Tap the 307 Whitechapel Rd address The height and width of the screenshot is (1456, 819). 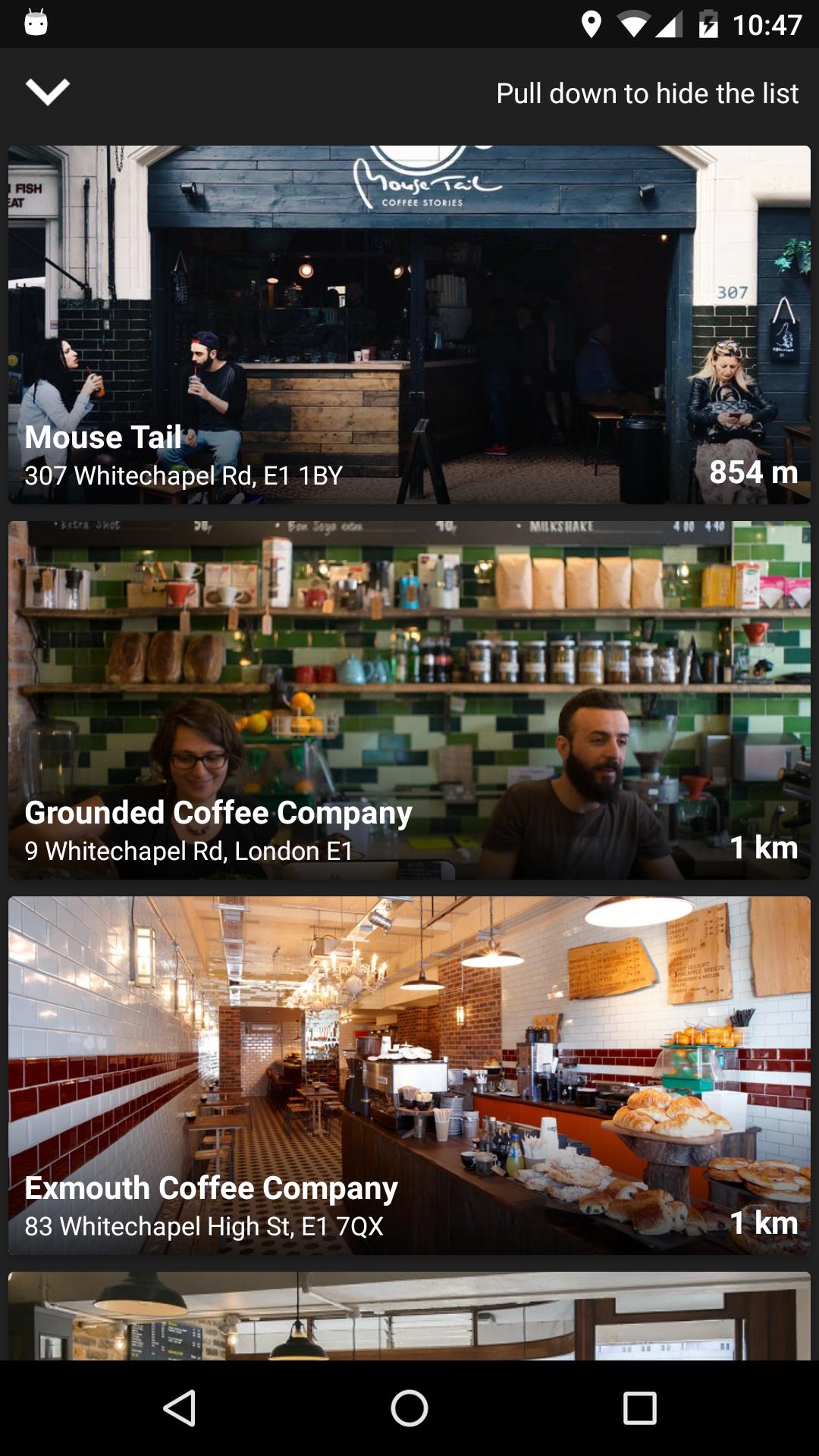[184, 476]
